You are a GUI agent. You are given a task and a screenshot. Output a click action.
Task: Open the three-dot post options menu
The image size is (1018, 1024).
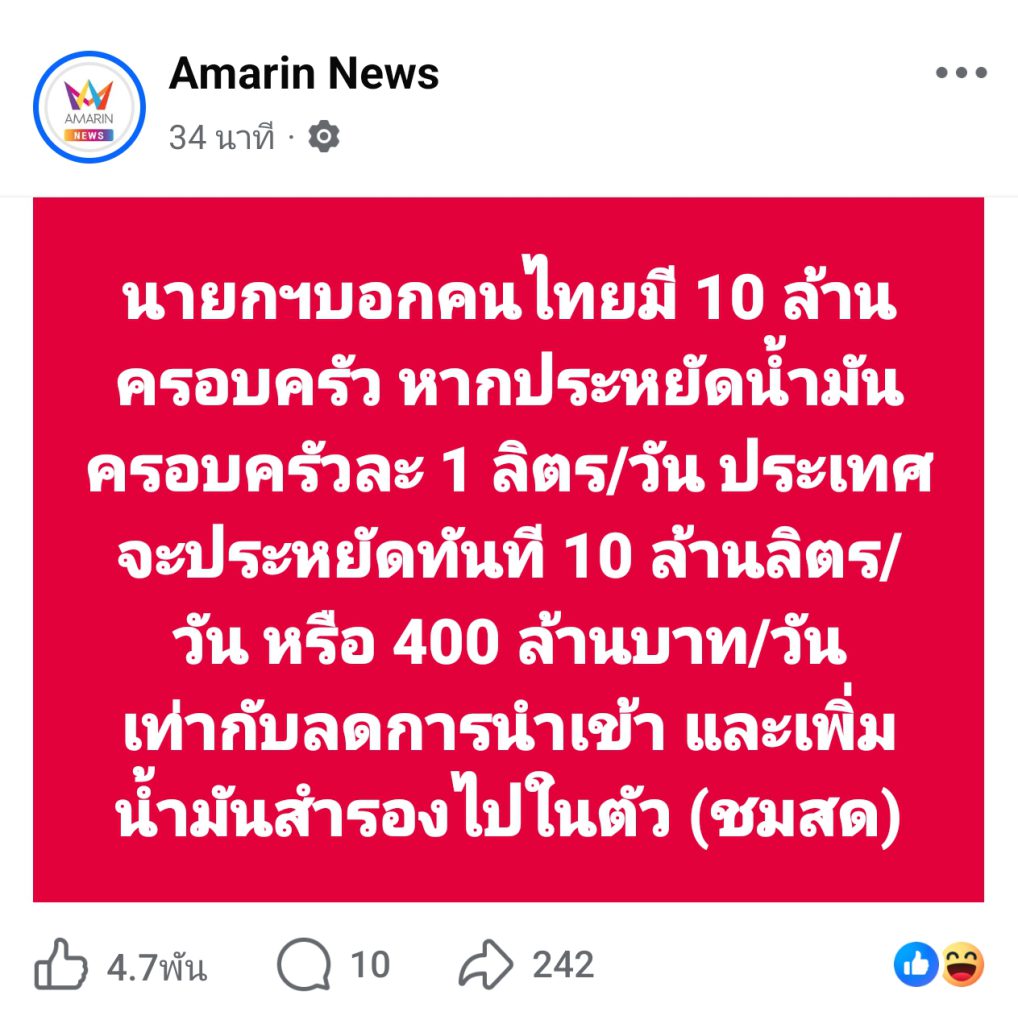(x=960, y=73)
